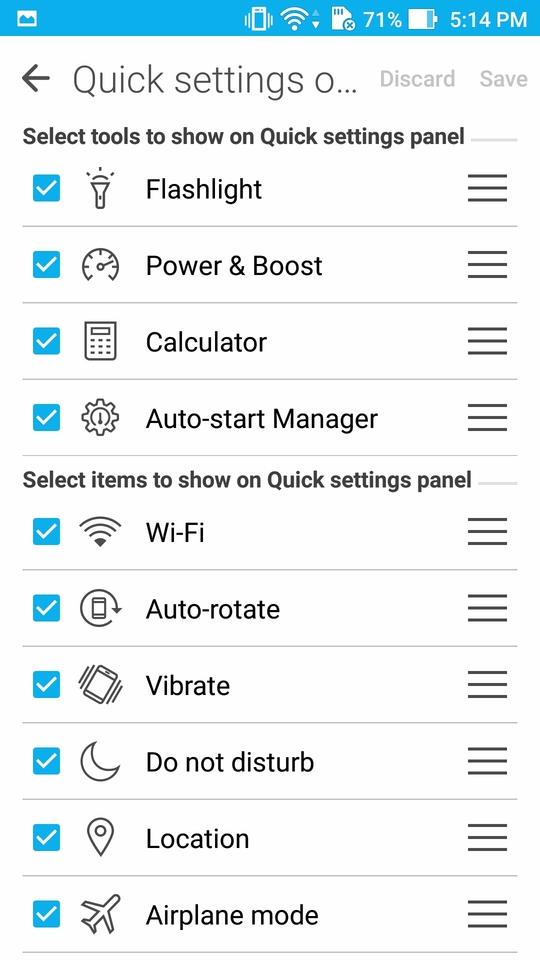This screenshot has width=540, height=960.
Task: Uncheck the Wi-Fi item
Action: (47, 531)
